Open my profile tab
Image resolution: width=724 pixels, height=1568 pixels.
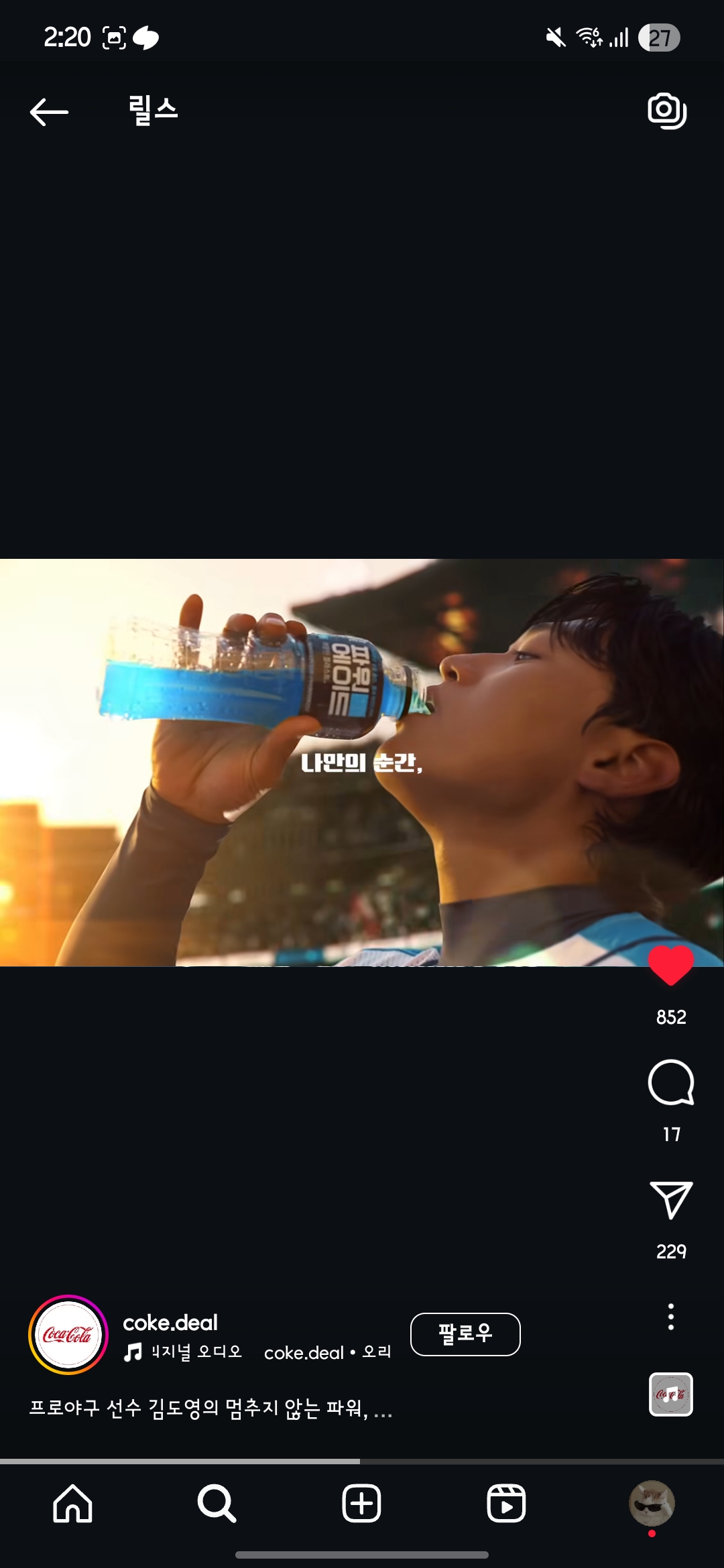pyautogui.click(x=651, y=1504)
